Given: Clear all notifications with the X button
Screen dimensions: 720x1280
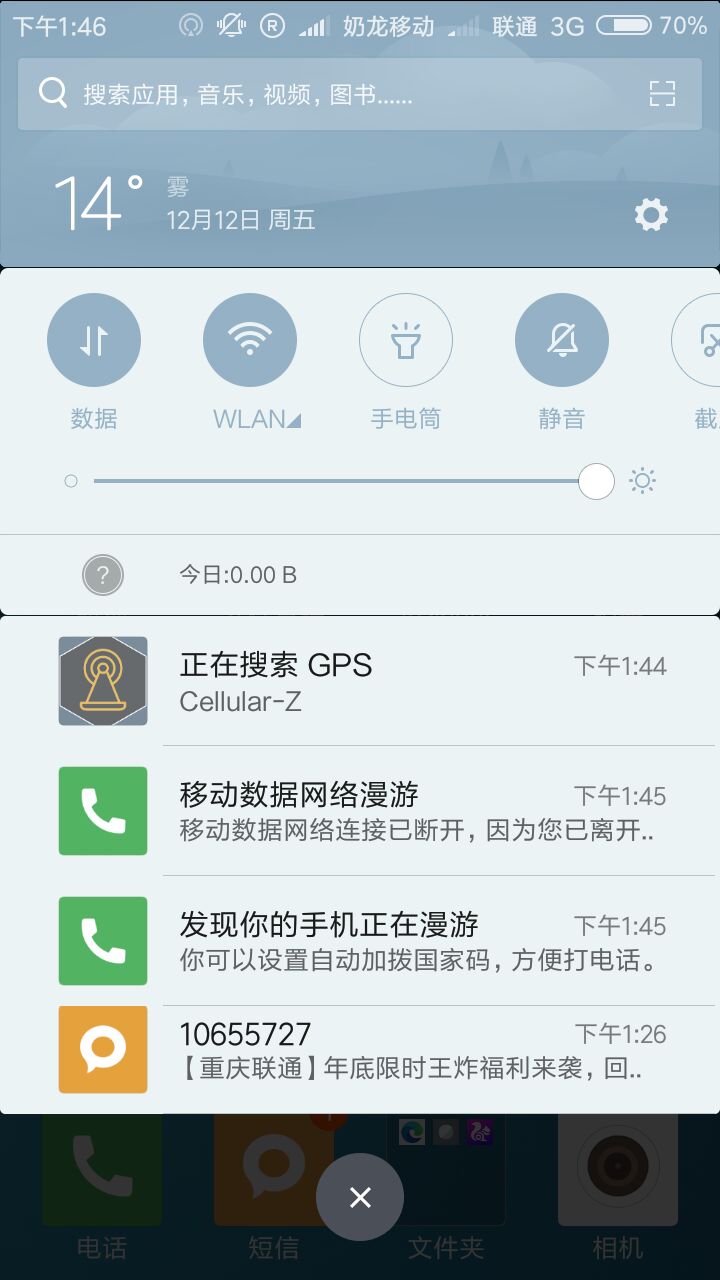Looking at the screenshot, I should tap(360, 1197).
